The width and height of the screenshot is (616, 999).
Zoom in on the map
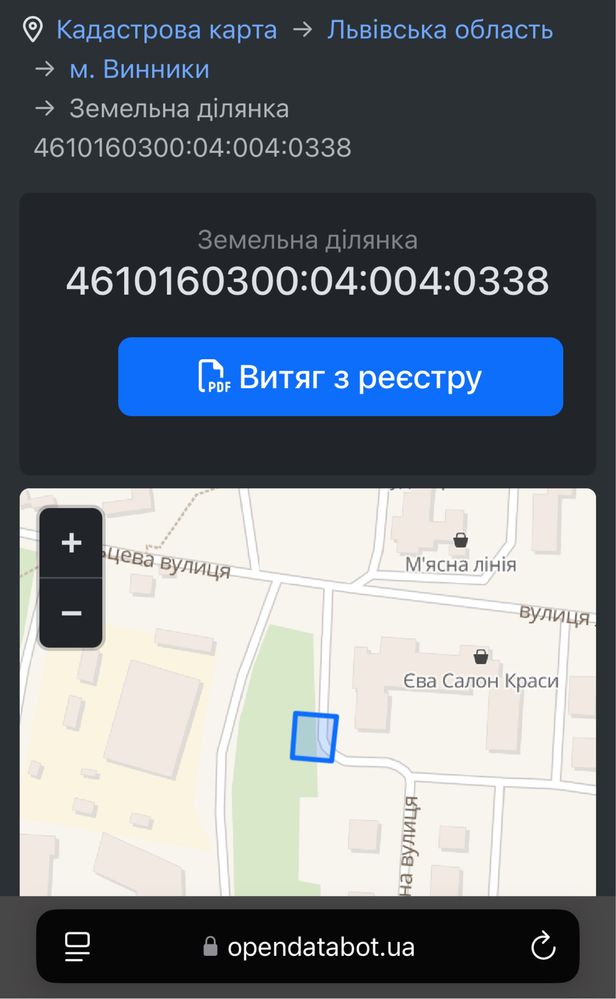[x=71, y=543]
